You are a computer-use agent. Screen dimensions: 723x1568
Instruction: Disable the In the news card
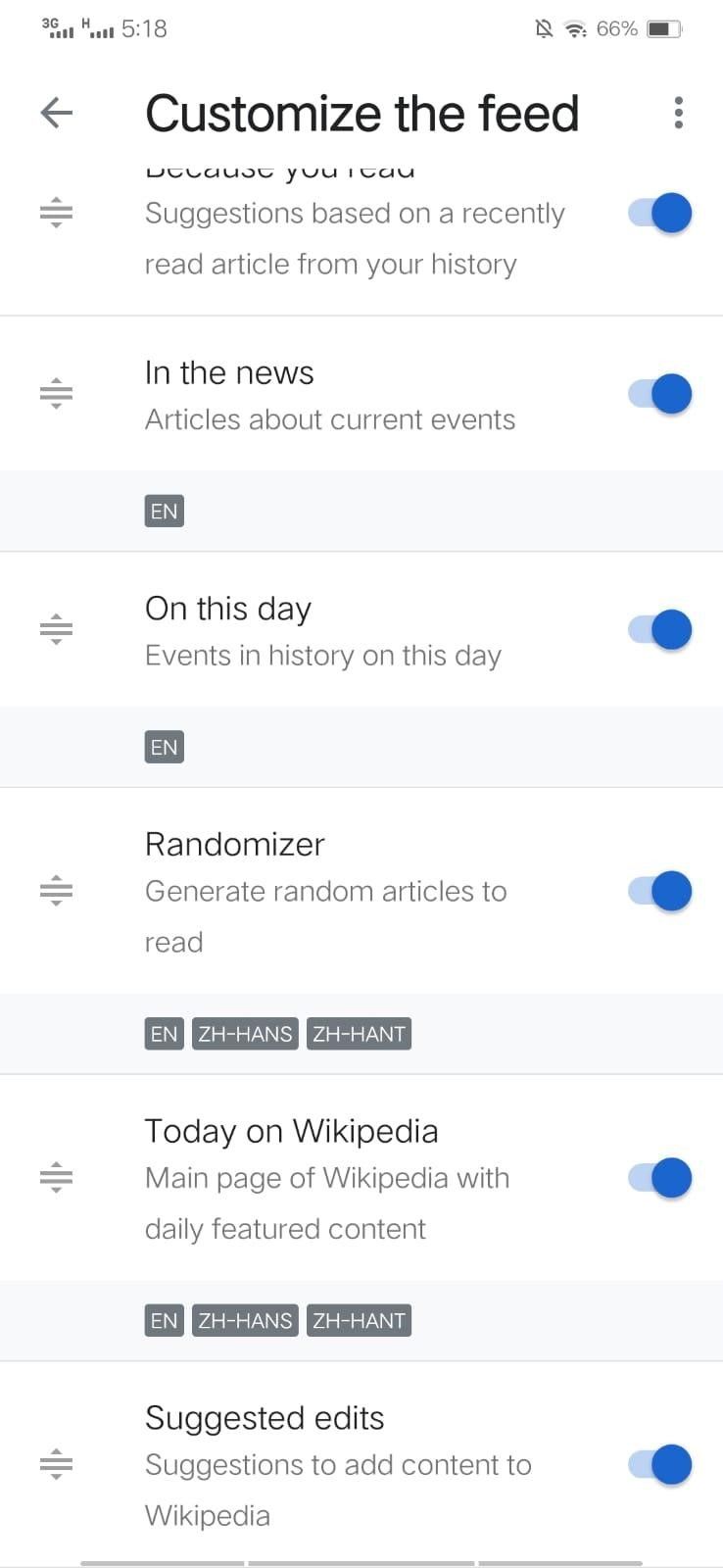(x=658, y=393)
